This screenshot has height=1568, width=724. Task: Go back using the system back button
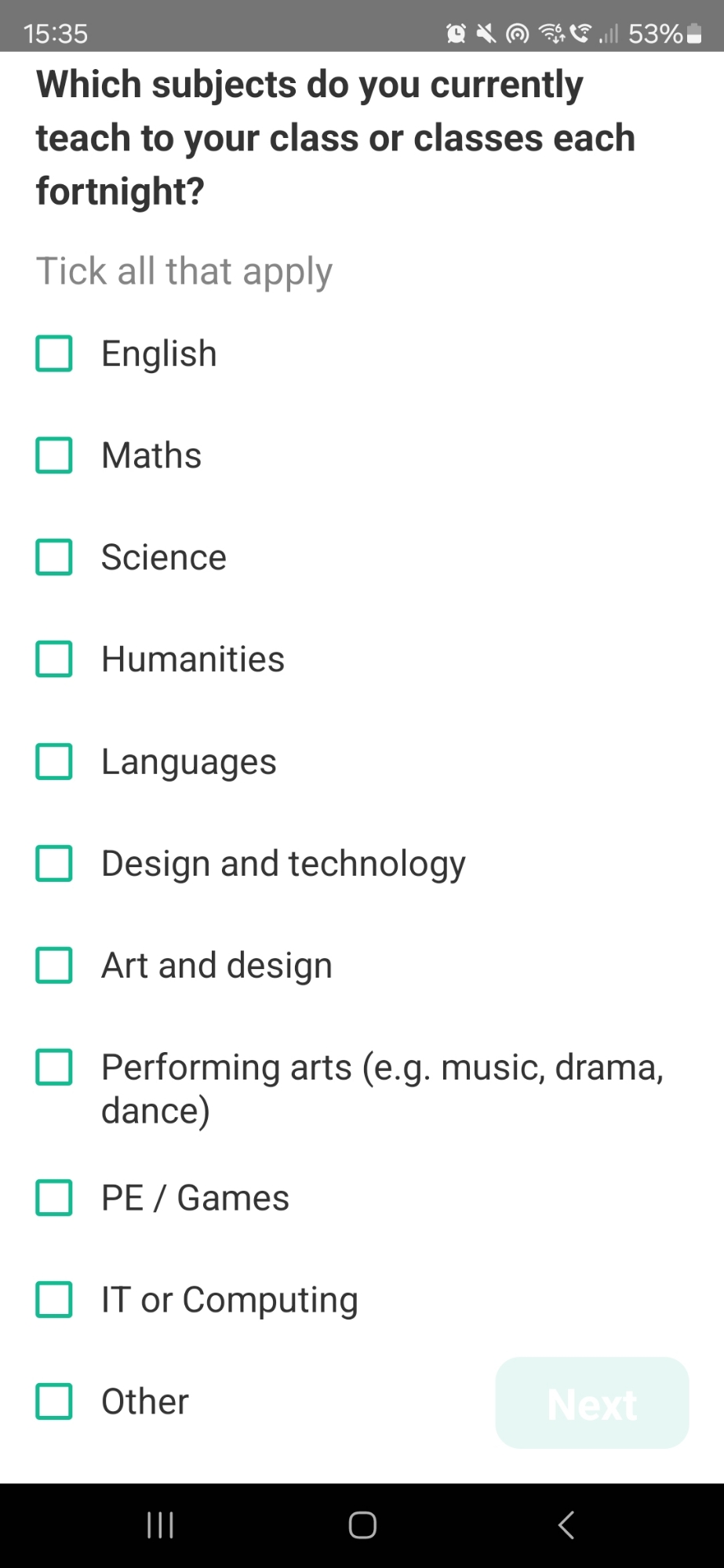click(x=566, y=1525)
